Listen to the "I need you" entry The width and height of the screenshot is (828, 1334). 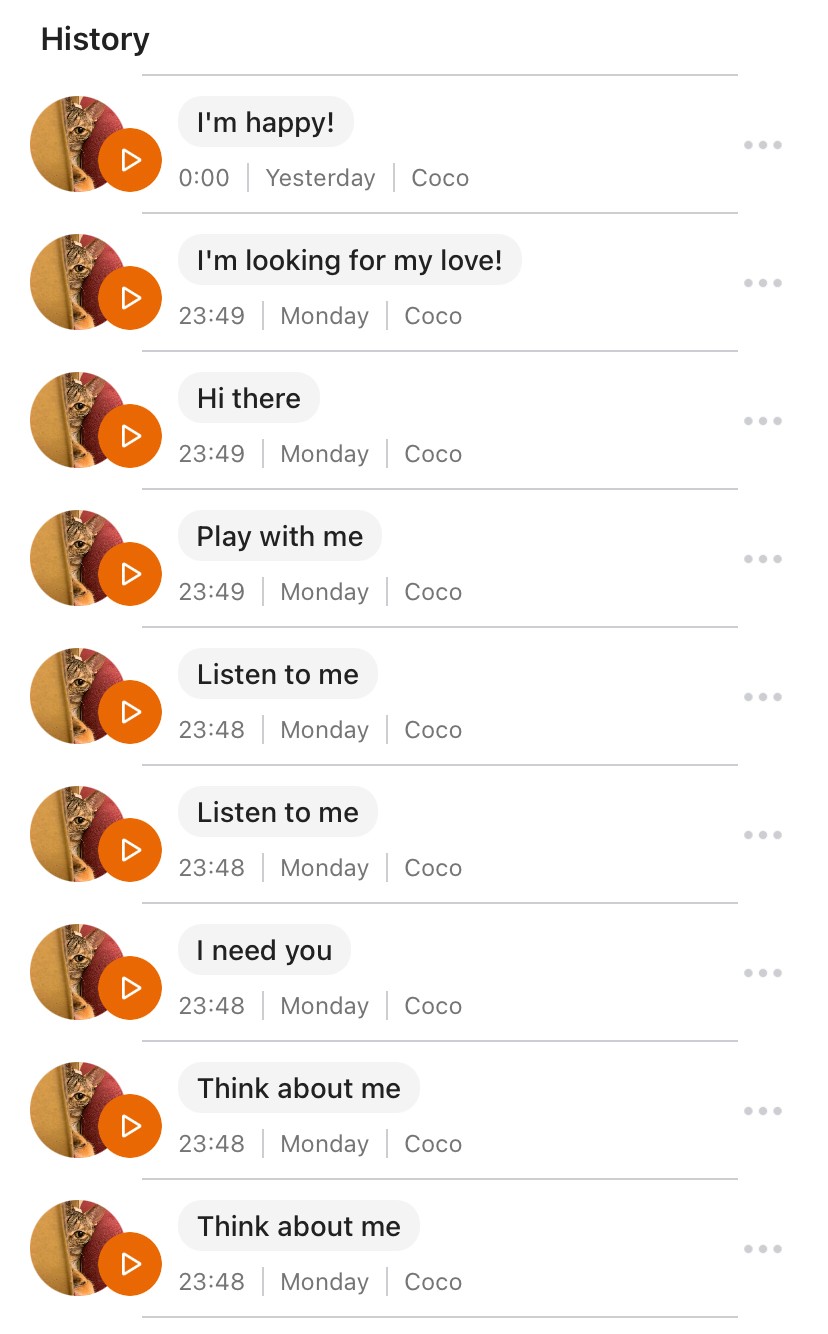[x=130, y=988]
